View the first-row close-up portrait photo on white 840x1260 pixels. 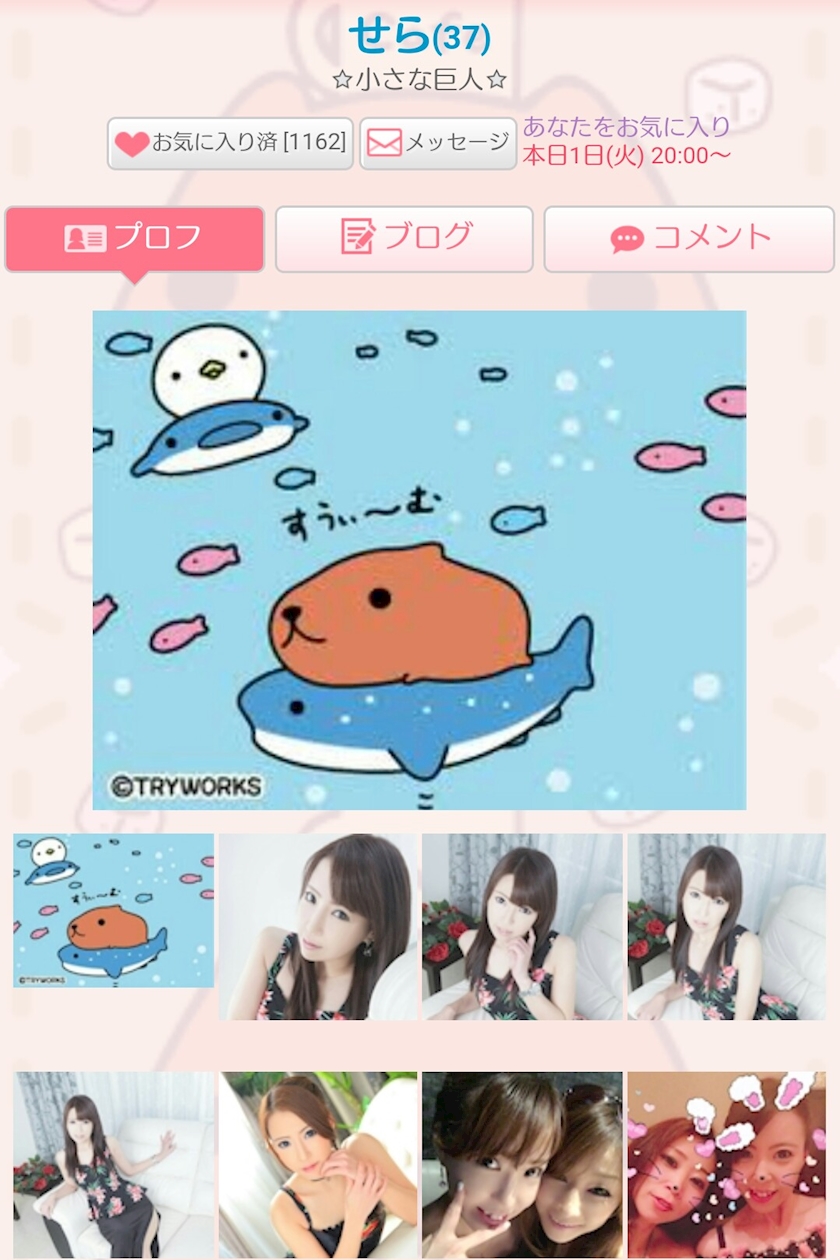318,927
